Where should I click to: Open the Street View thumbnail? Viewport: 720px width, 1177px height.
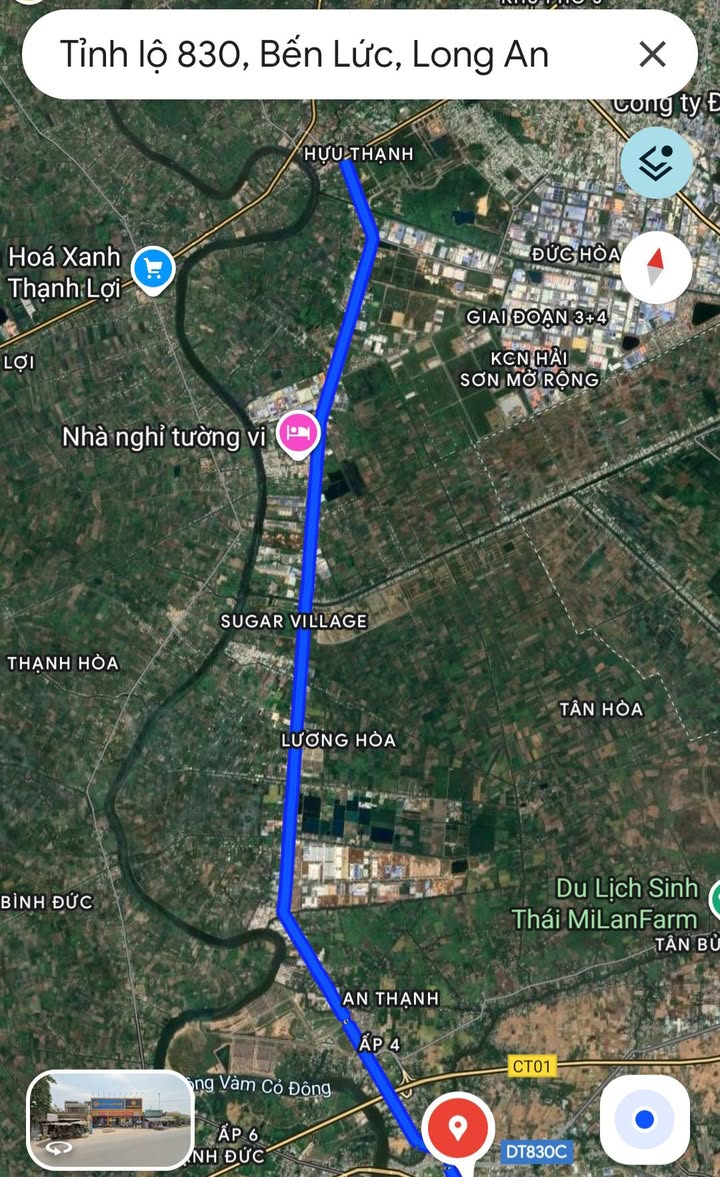[110, 1120]
